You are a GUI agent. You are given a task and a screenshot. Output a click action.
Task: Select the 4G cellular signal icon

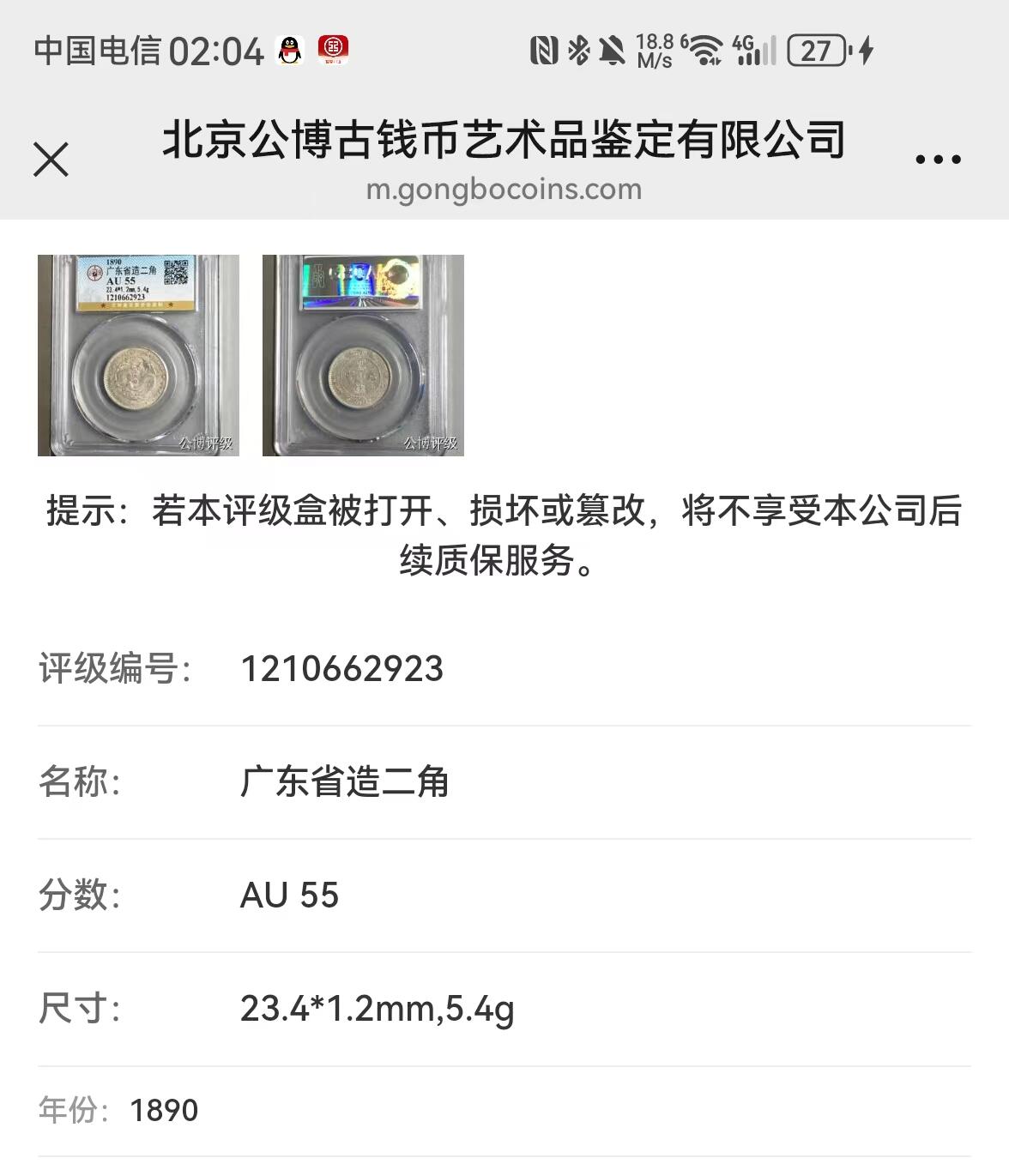click(745, 43)
